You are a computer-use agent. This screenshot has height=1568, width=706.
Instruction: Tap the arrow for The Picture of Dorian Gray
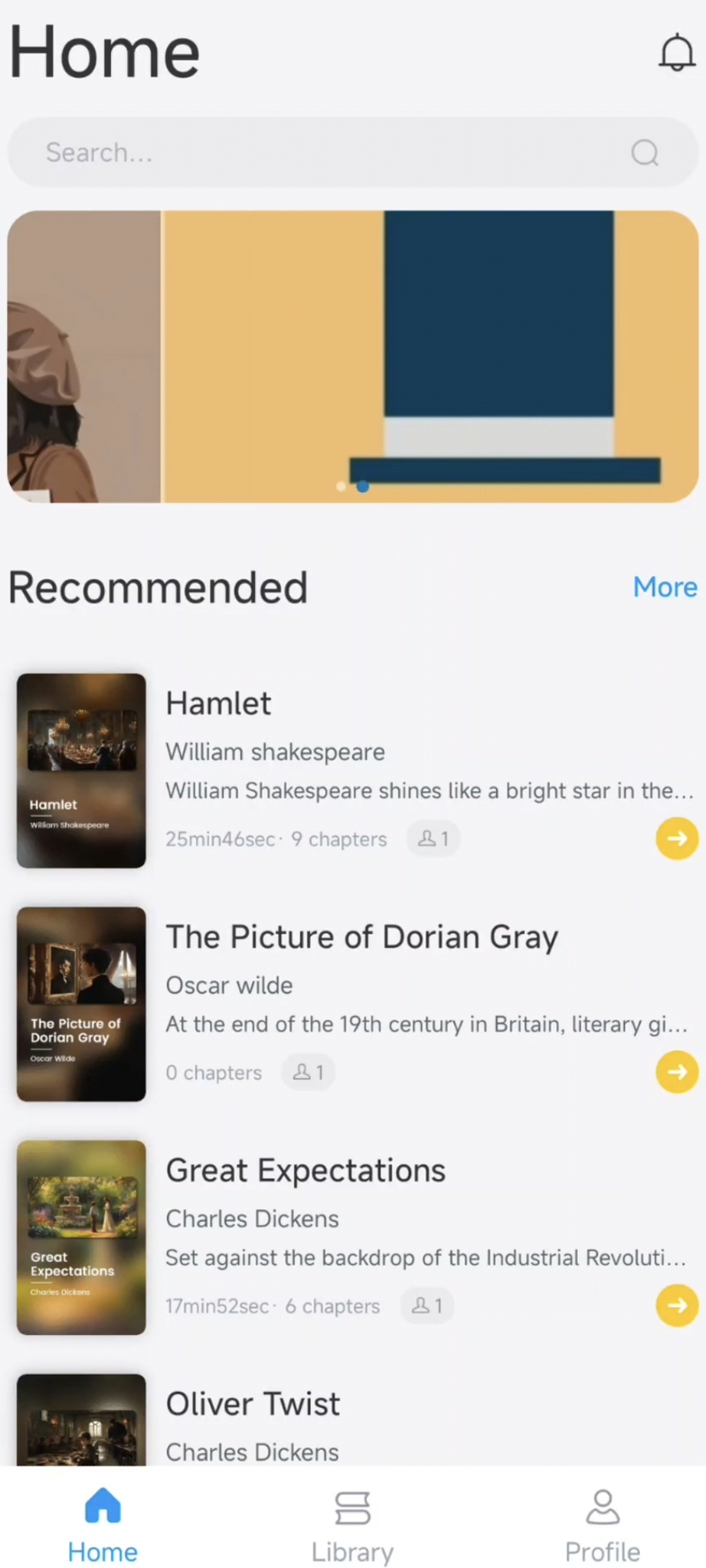pyautogui.click(x=677, y=1072)
